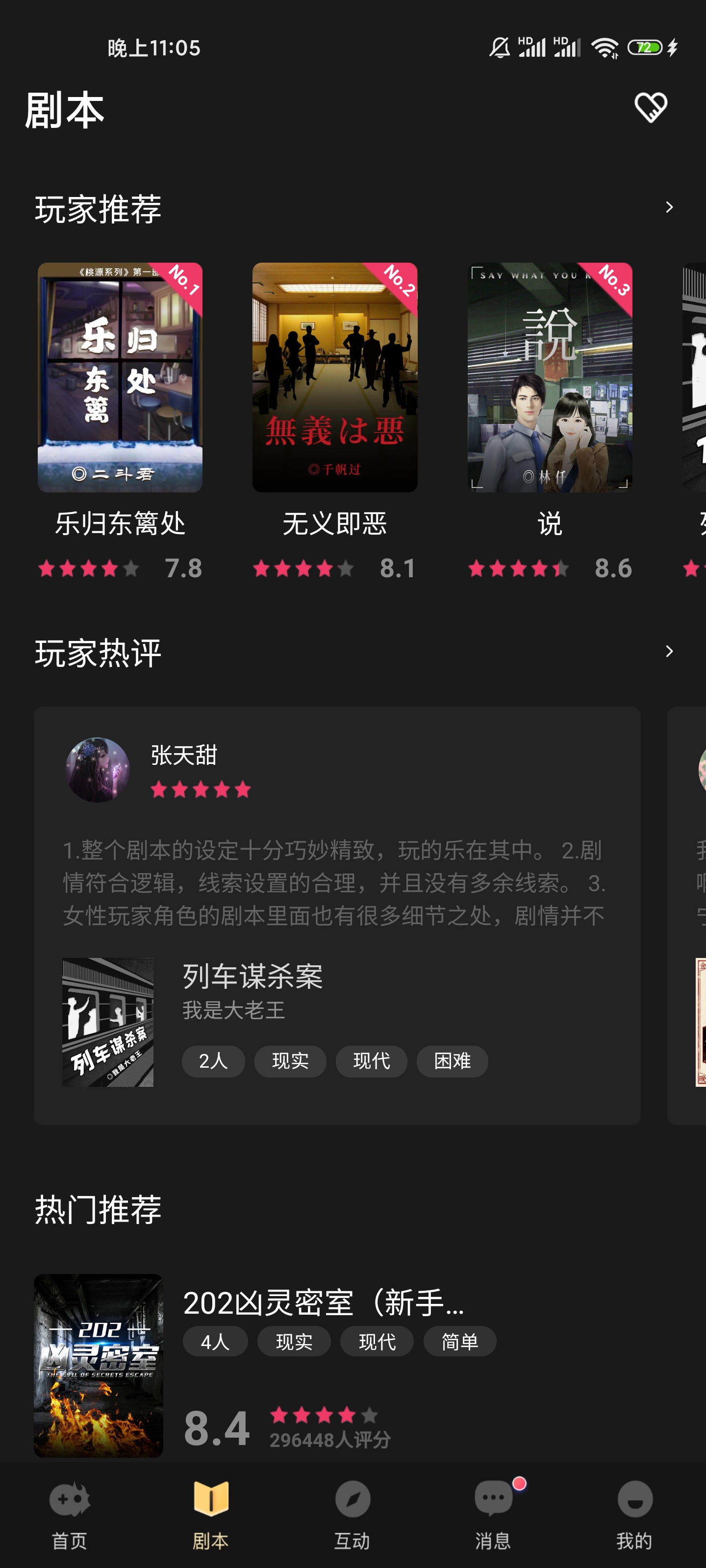Expand the 玩家推荐 section via right chevron
Viewport: 706px width, 1568px height.
point(669,207)
